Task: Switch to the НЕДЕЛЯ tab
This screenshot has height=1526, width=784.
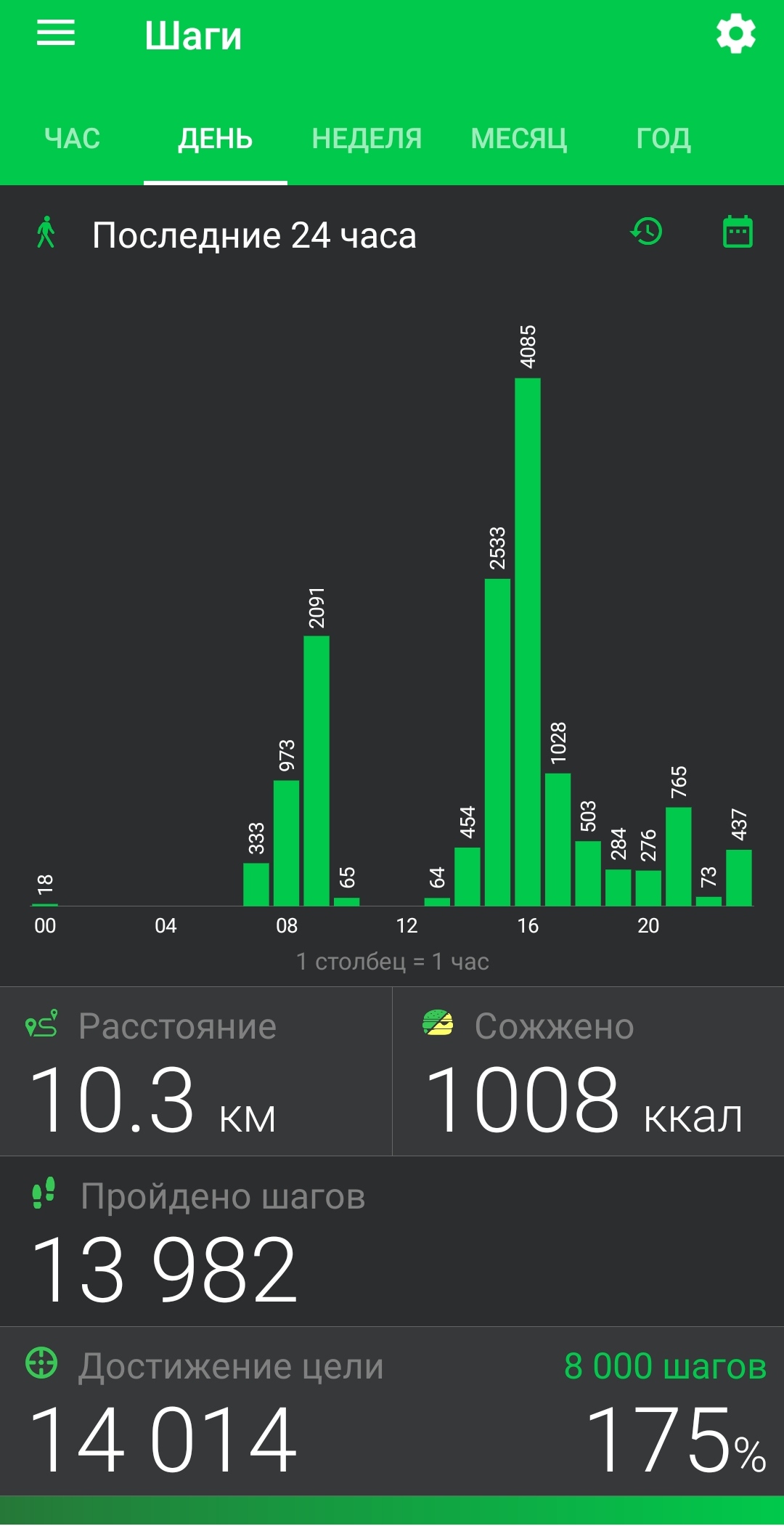Action: (367, 138)
